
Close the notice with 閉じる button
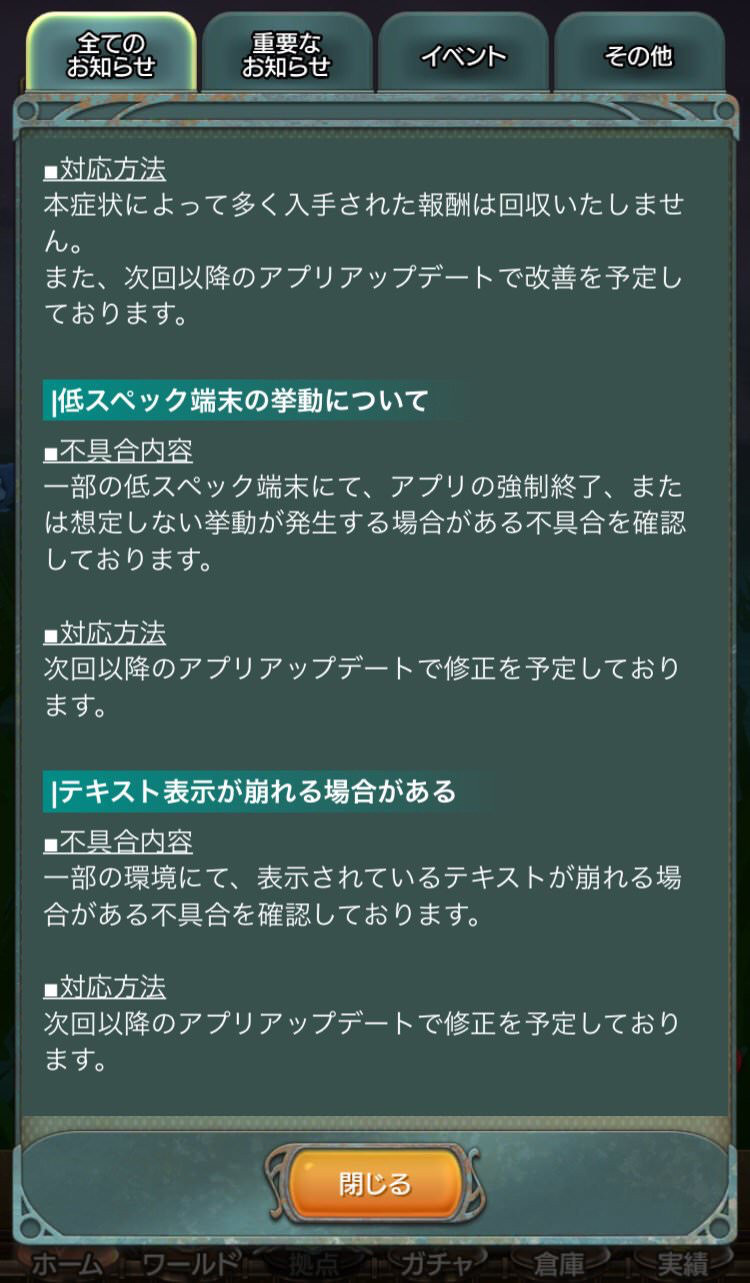tap(375, 1184)
